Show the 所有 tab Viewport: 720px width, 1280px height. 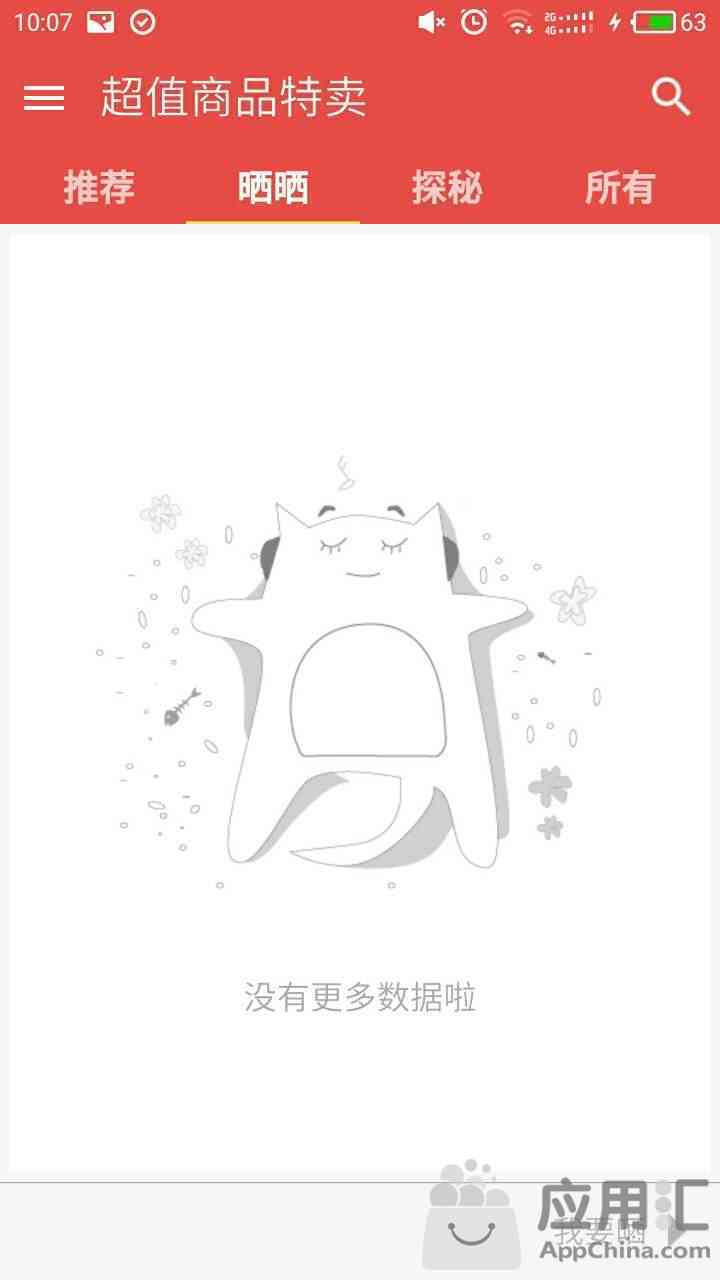(x=620, y=187)
